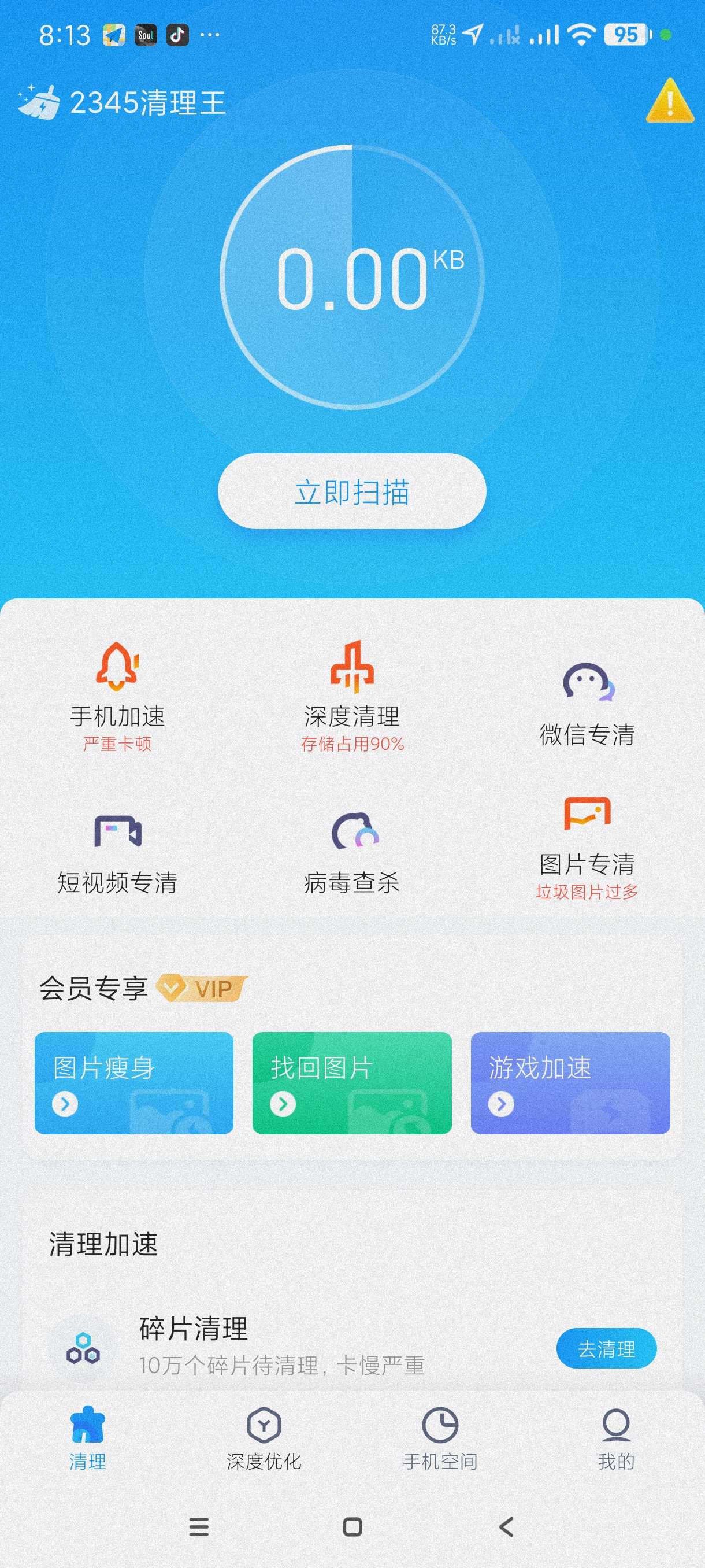Open 短视频专清 short video cleaner

117,853
